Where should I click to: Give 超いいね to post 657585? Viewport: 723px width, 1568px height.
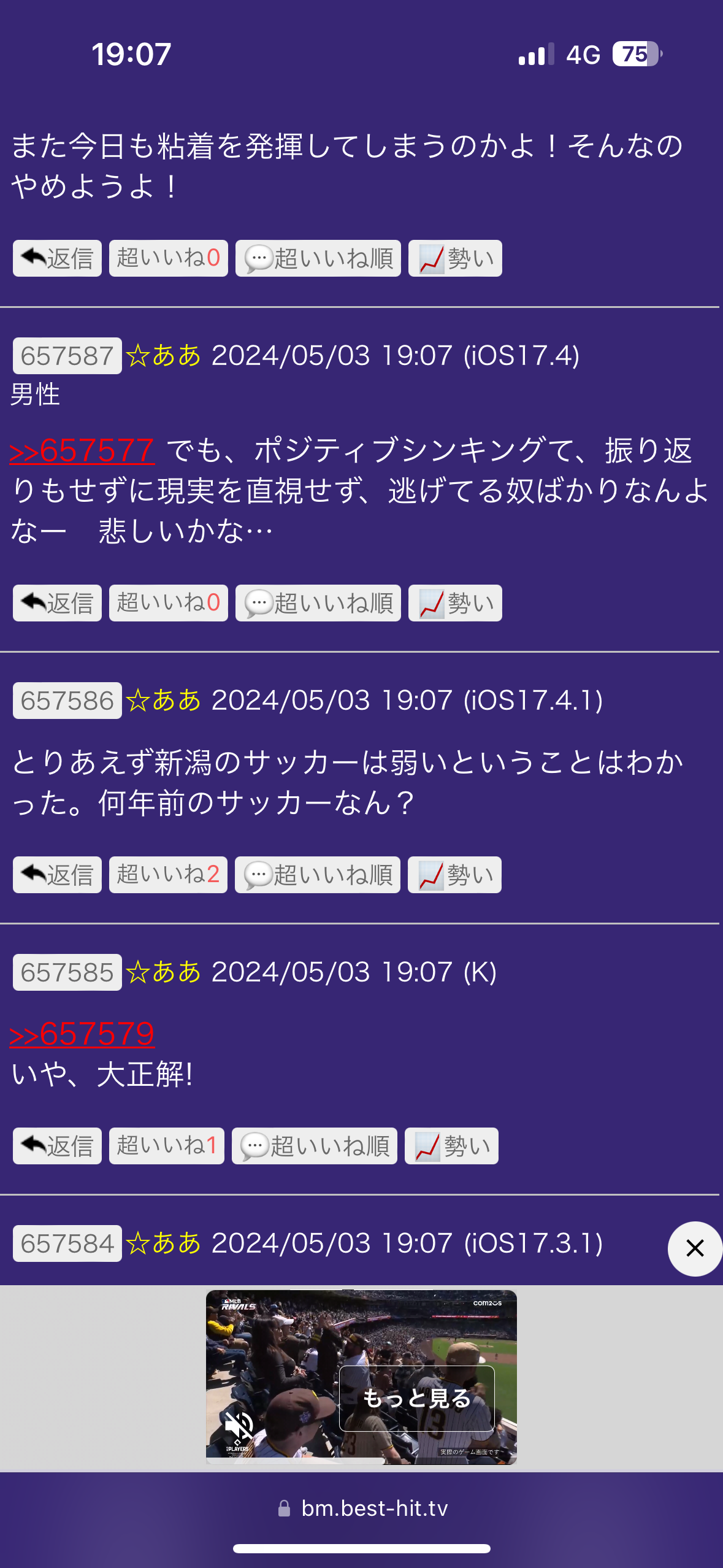[x=166, y=1146]
